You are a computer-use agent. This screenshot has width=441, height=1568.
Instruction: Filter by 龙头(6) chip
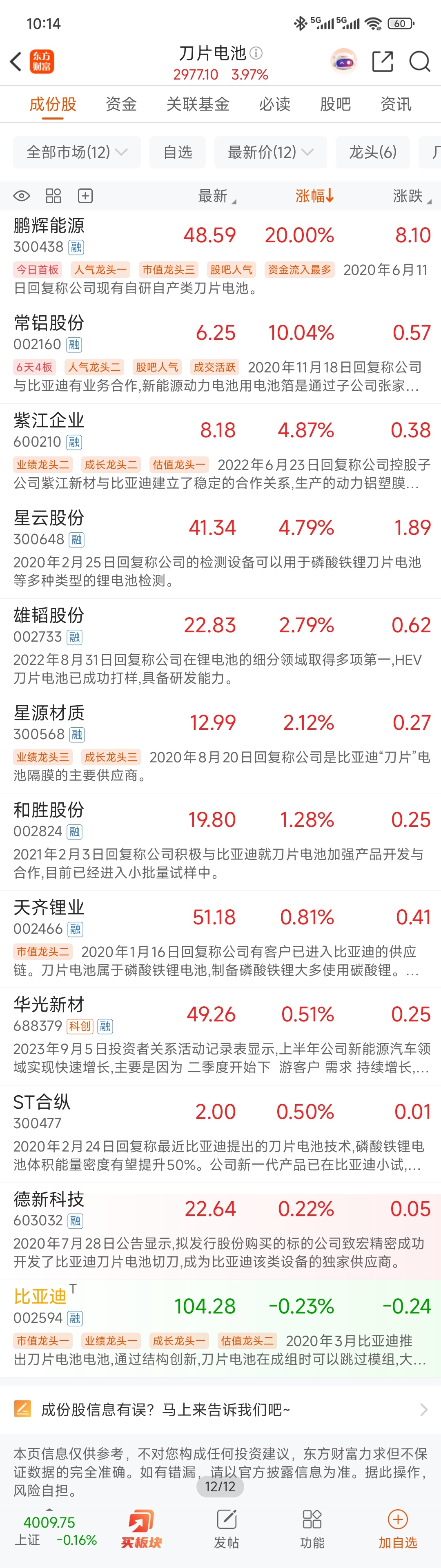(x=372, y=152)
